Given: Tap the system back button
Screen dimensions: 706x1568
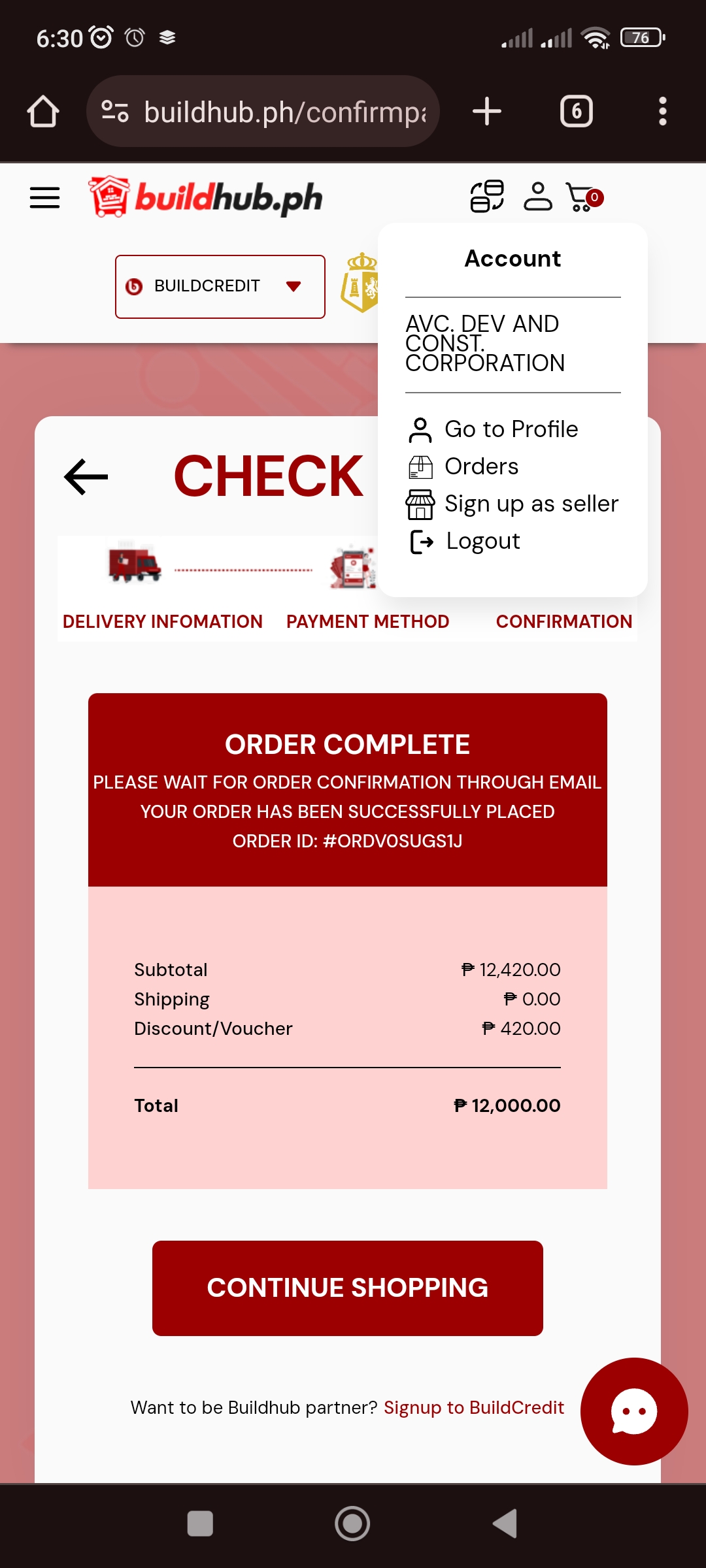Looking at the screenshot, I should (x=505, y=1524).
